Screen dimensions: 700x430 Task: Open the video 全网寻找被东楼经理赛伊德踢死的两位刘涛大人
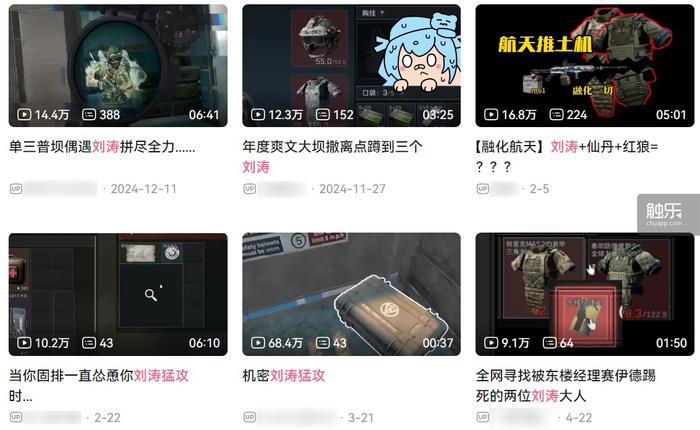click(x=584, y=294)
